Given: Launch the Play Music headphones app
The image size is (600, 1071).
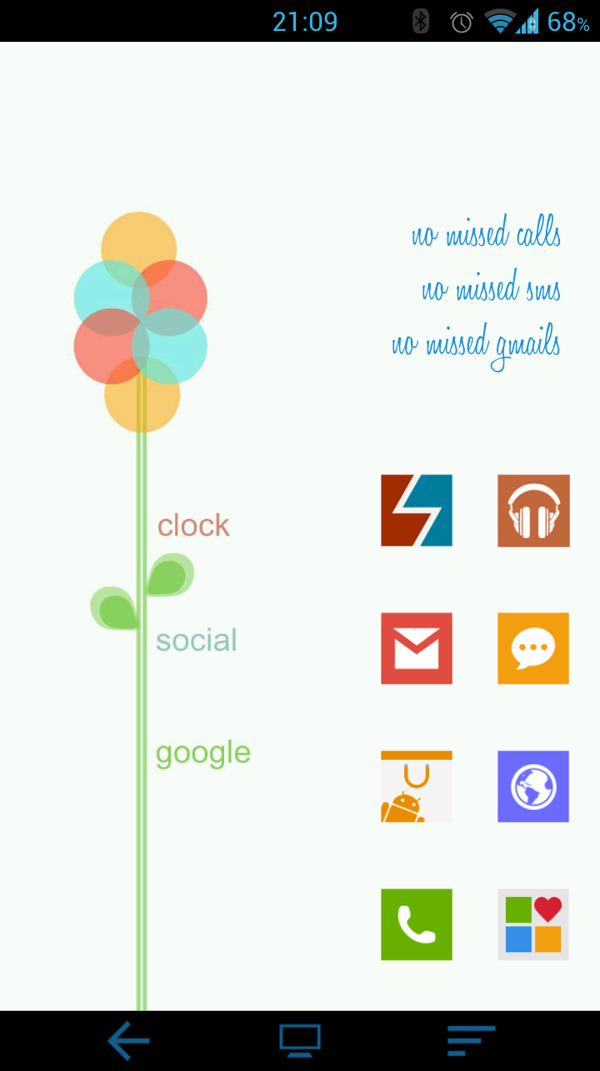Looking at the screenshot, I should click(x=533, y=510).
